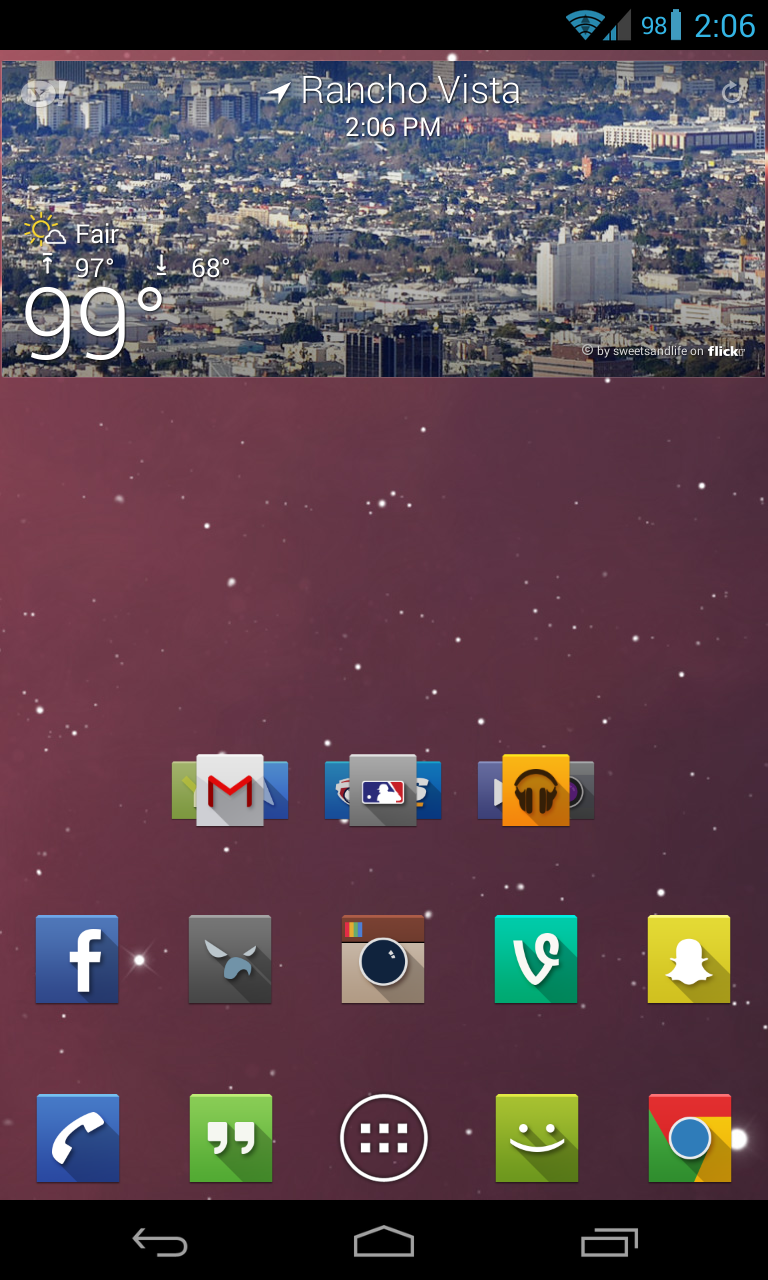768x1280 pixels.
Task: Show recent apps
Action: pyautogui.click(x=609, y=1242)
